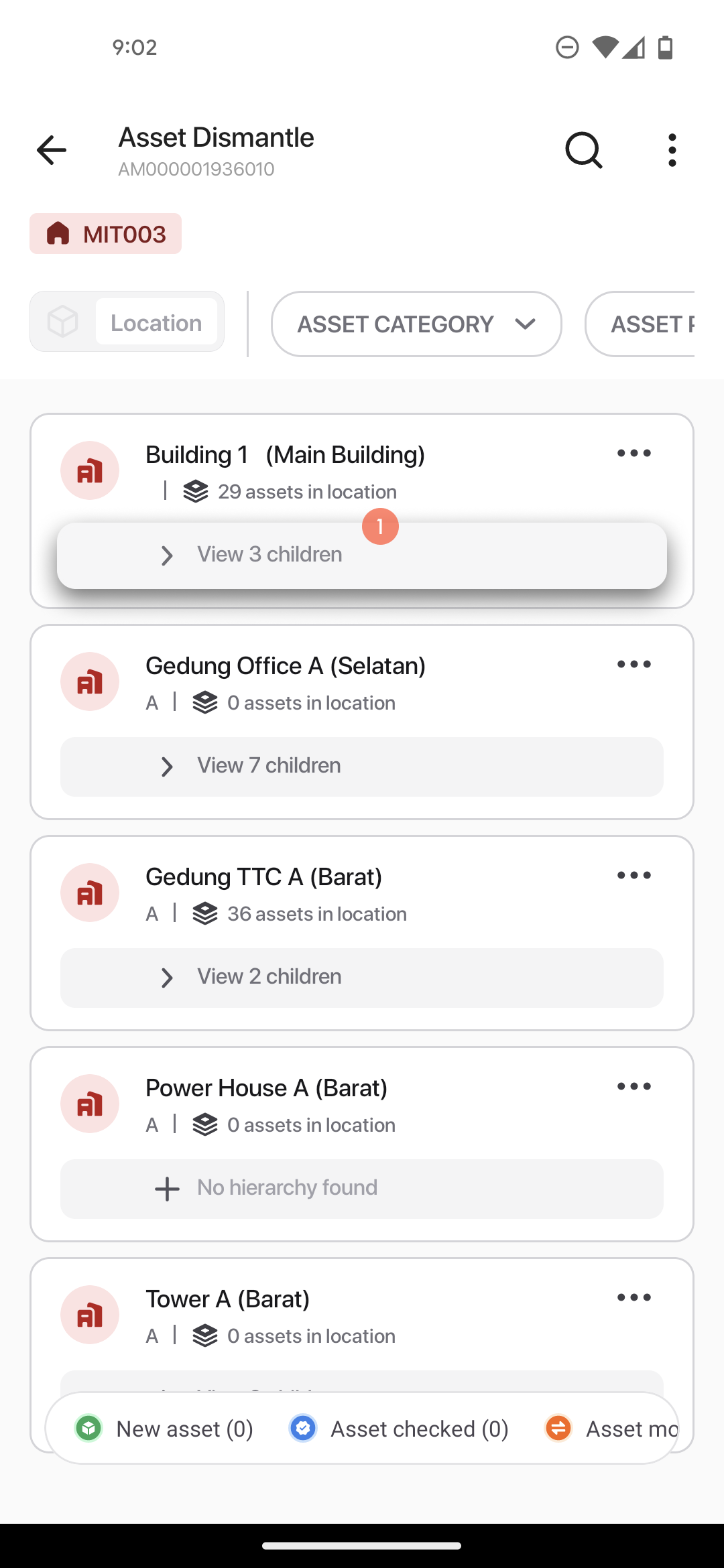
Task: Expand View 7 children under Gedung Office A
Action: (x=362, y=767)
